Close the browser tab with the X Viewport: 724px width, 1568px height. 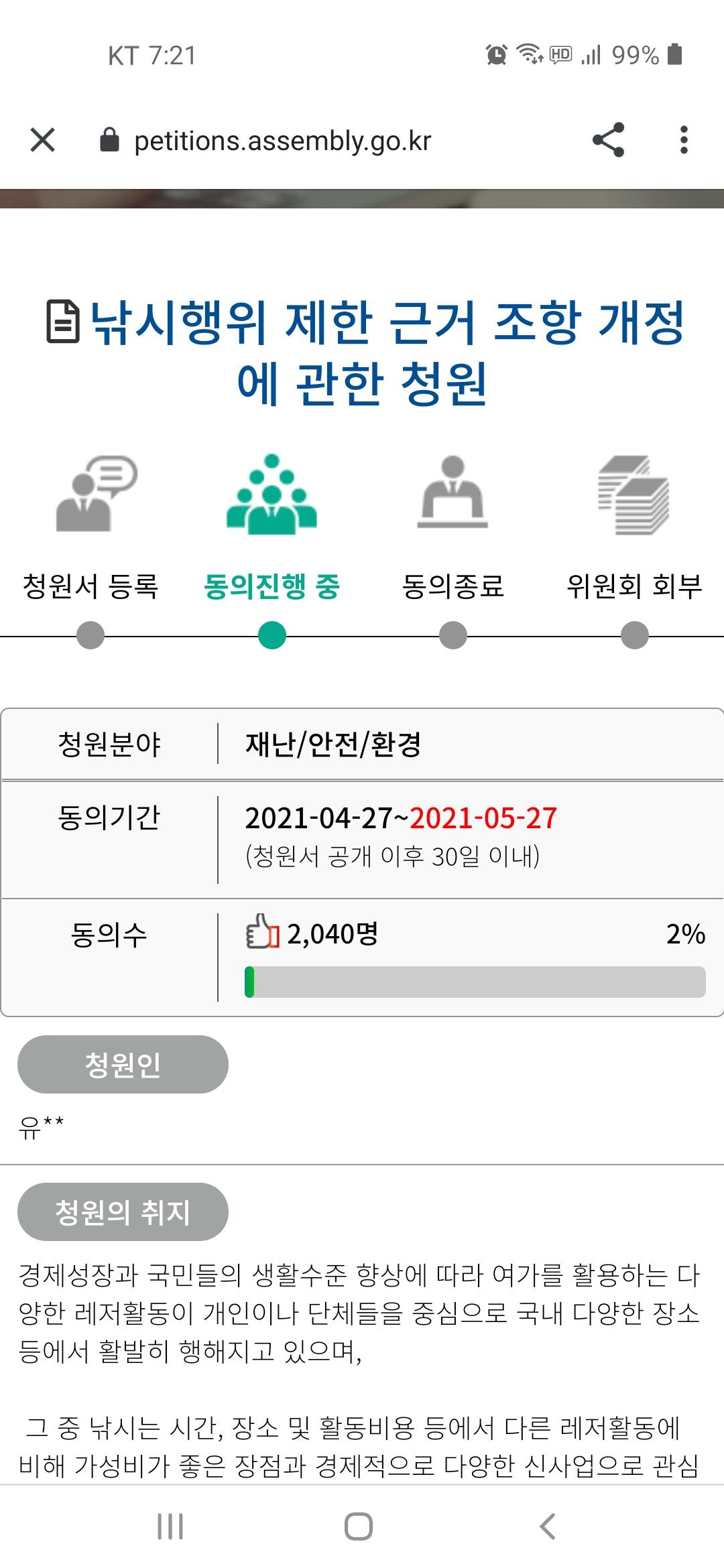tap(43, 141)
